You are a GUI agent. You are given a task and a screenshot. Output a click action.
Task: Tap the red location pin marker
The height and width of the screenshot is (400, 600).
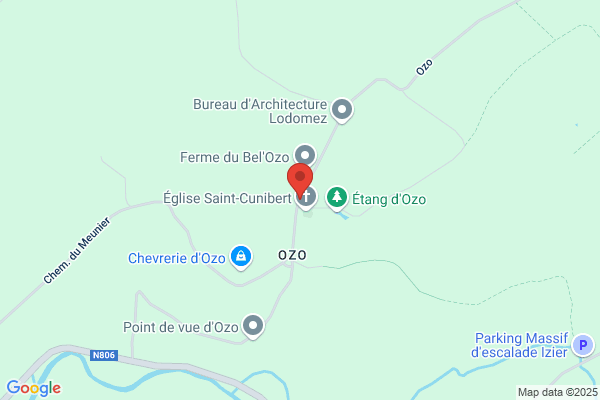click(x=300, y=180)
